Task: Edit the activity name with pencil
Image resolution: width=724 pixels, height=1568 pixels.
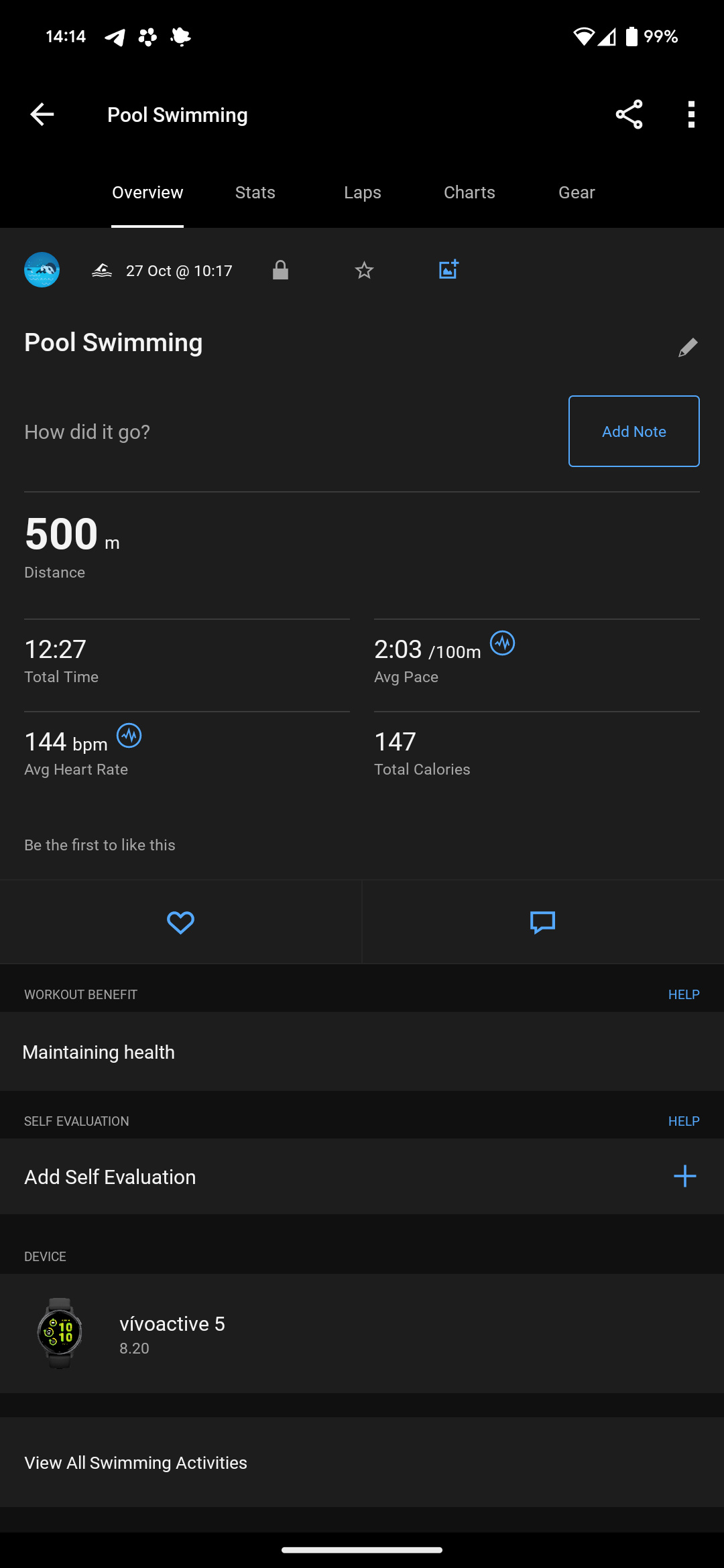Action: 688,347
